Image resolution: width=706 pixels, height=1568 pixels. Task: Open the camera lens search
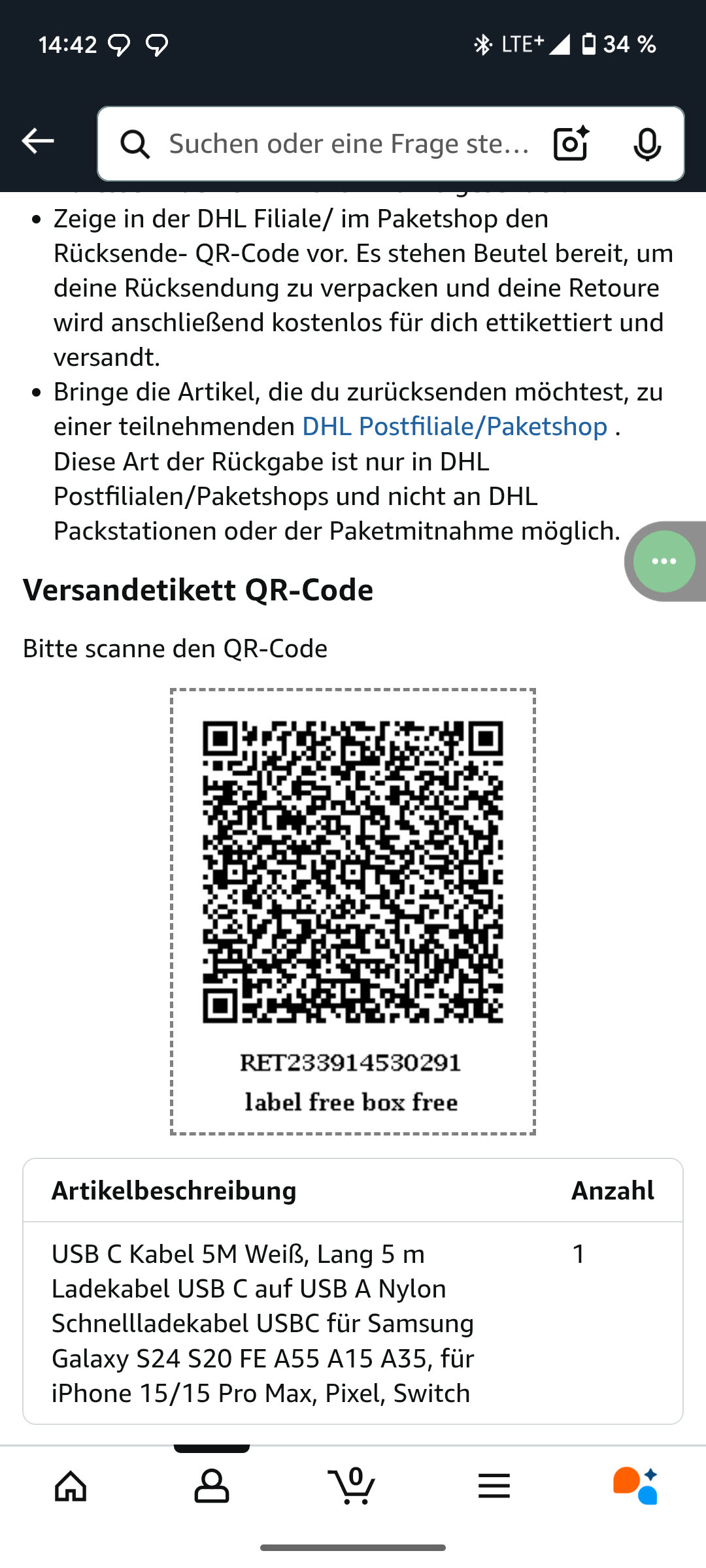pos(571,143)
